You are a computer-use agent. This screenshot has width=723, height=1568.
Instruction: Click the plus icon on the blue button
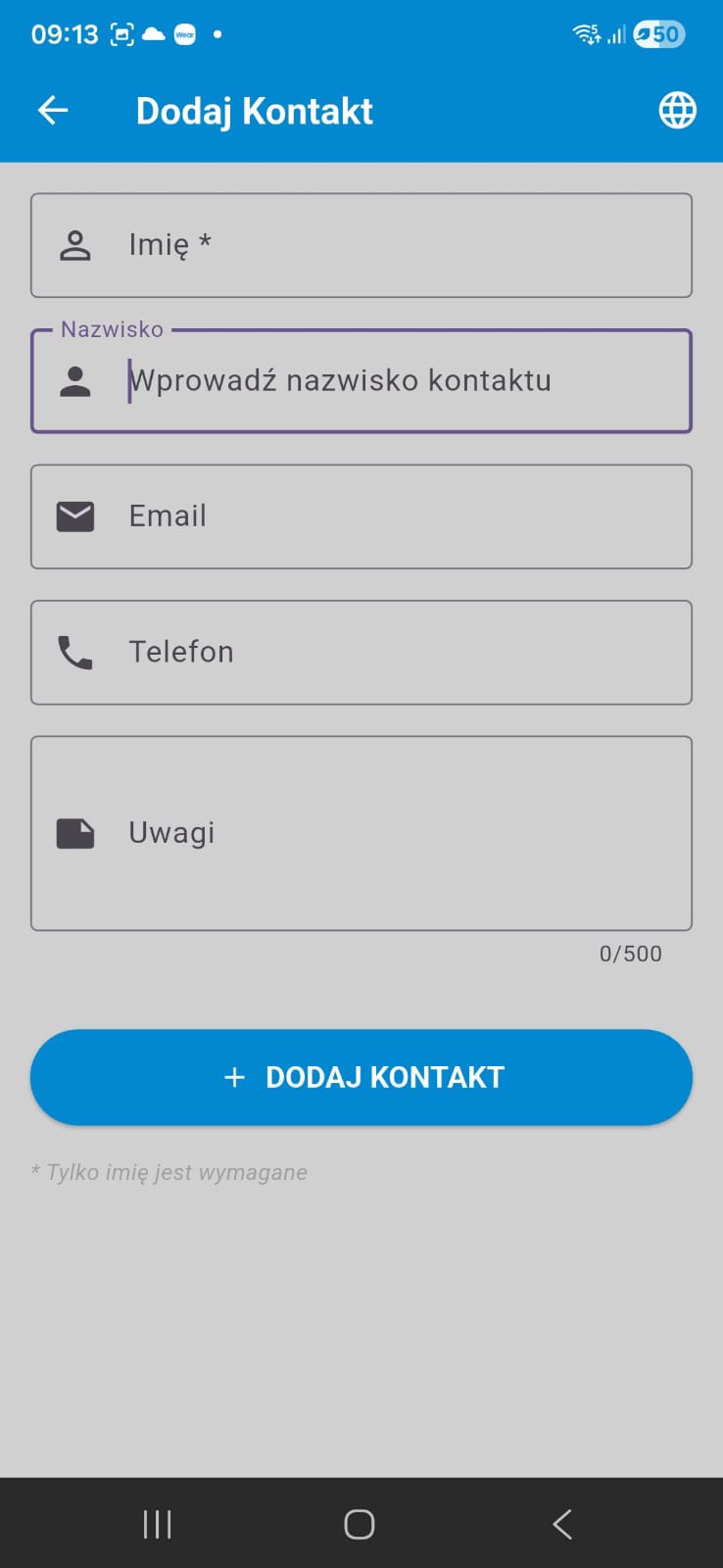pos(233,1076)
